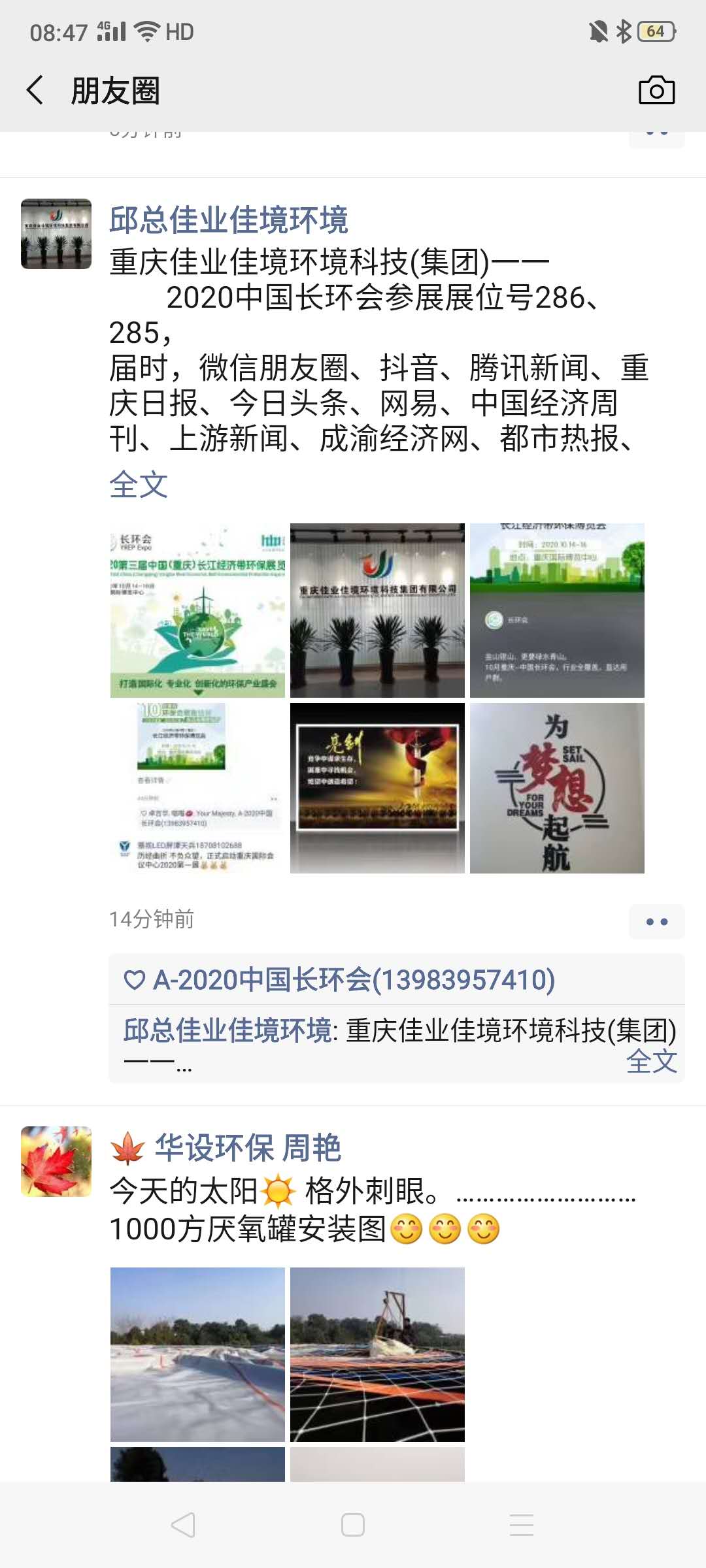Open like/comment menu on the 14分钟前 post
Image resolution: width=706 pixels, height=1568 pixels.
656,921
